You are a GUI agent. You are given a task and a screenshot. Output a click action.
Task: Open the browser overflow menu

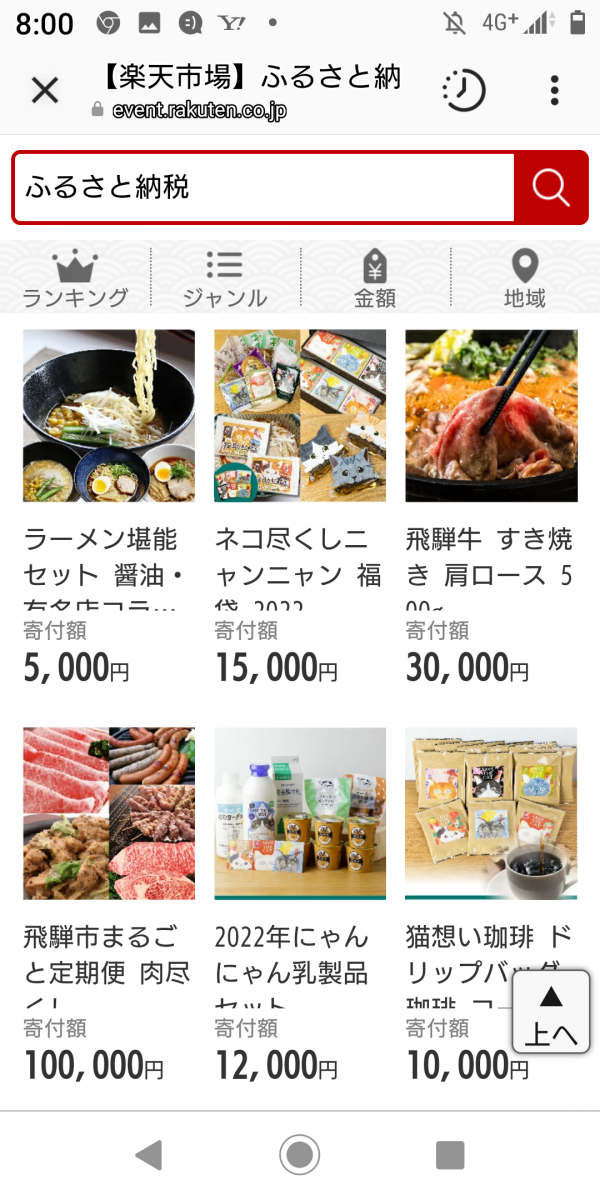555,91
